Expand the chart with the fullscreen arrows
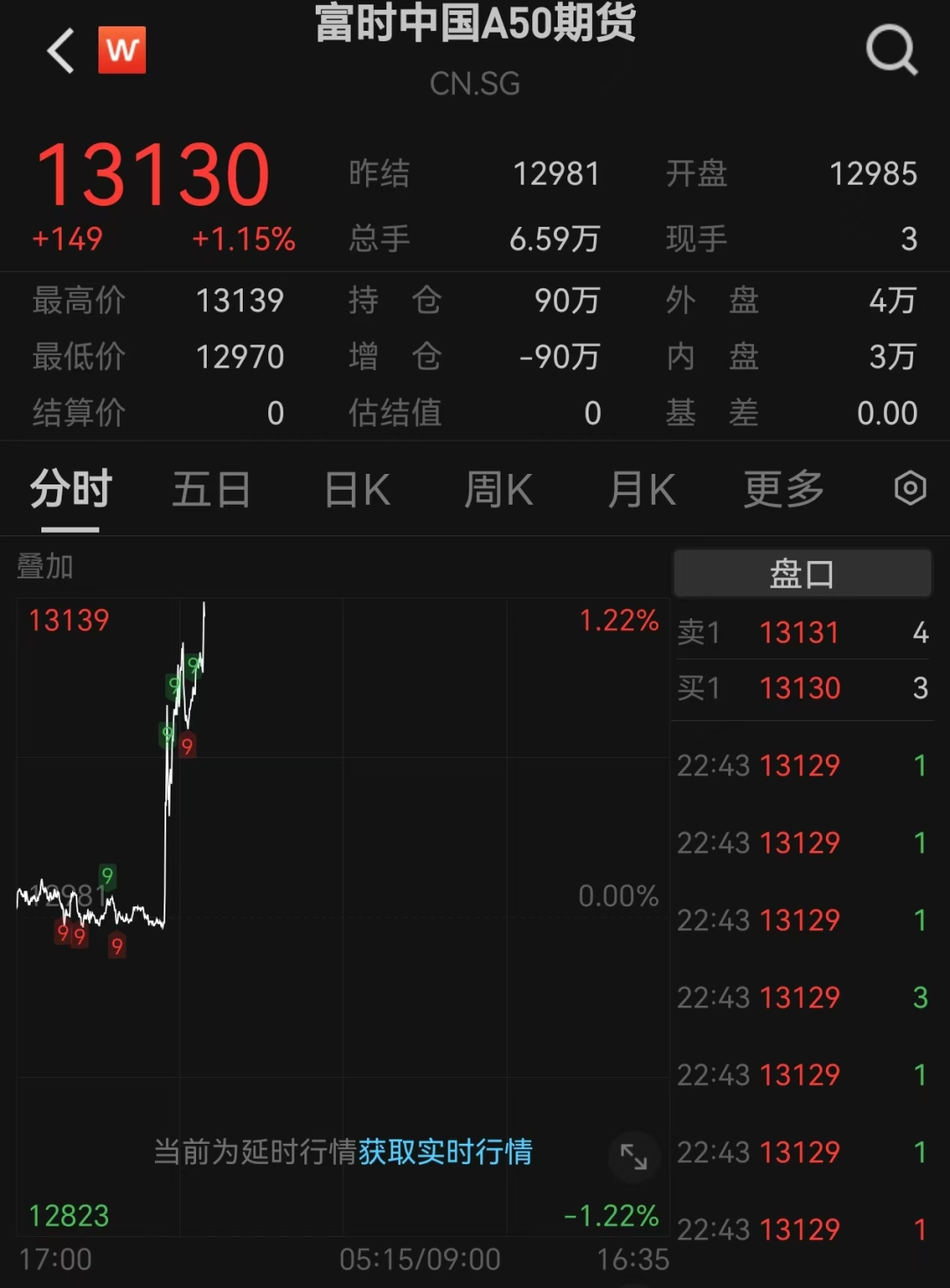The height and width of the screenshot is (1288, 950). coord(635,1159)
